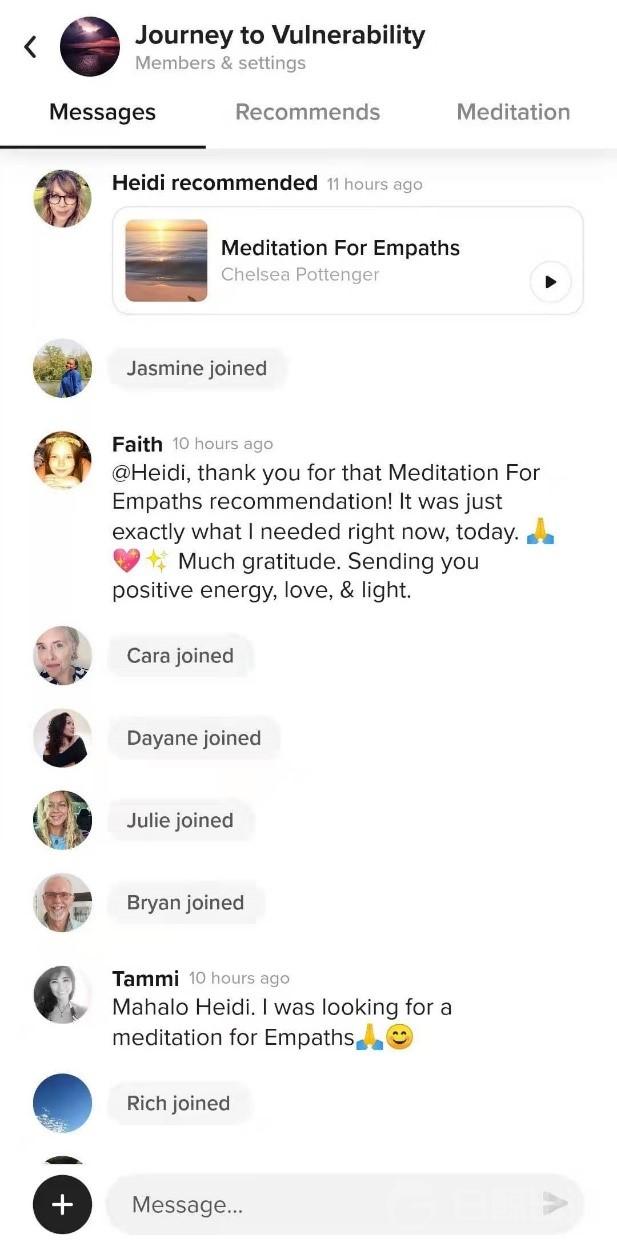View Heidi's profile picture
This screenshot has width=617, height=1254.
click(x=62, y=198)
